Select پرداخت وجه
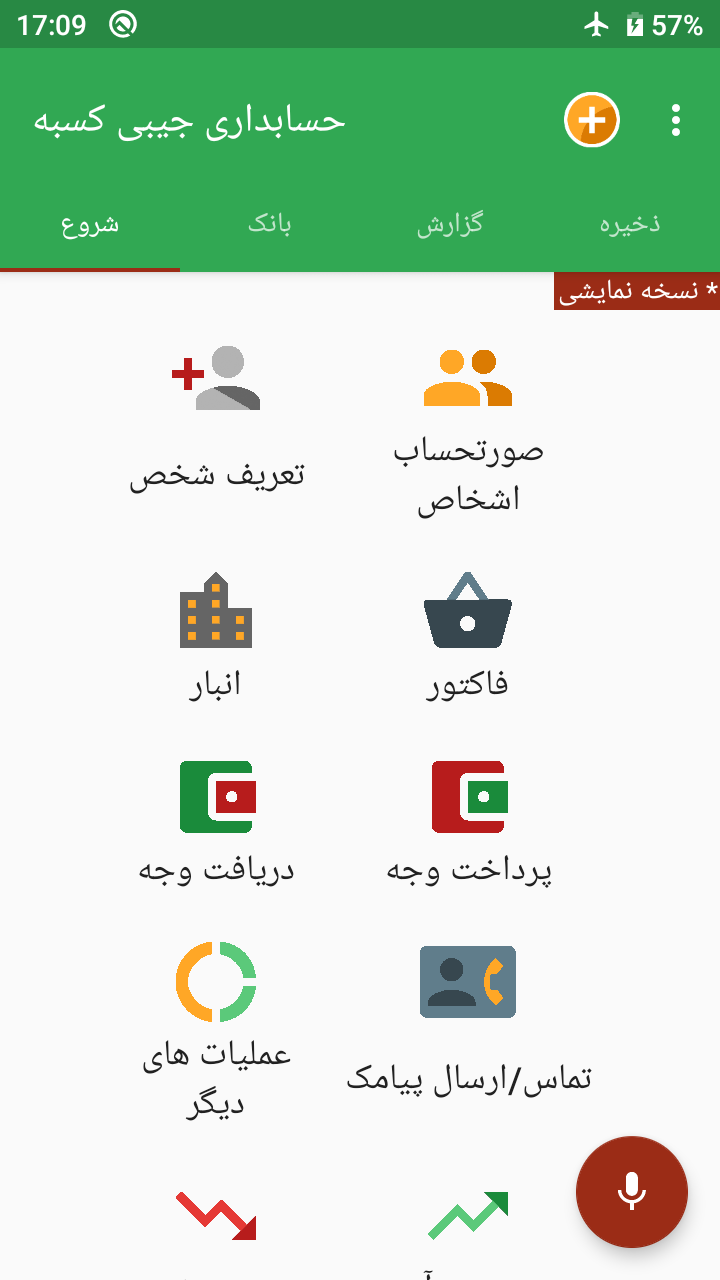The width and height of the screenshot is (720, 1280). pos(467,822)
